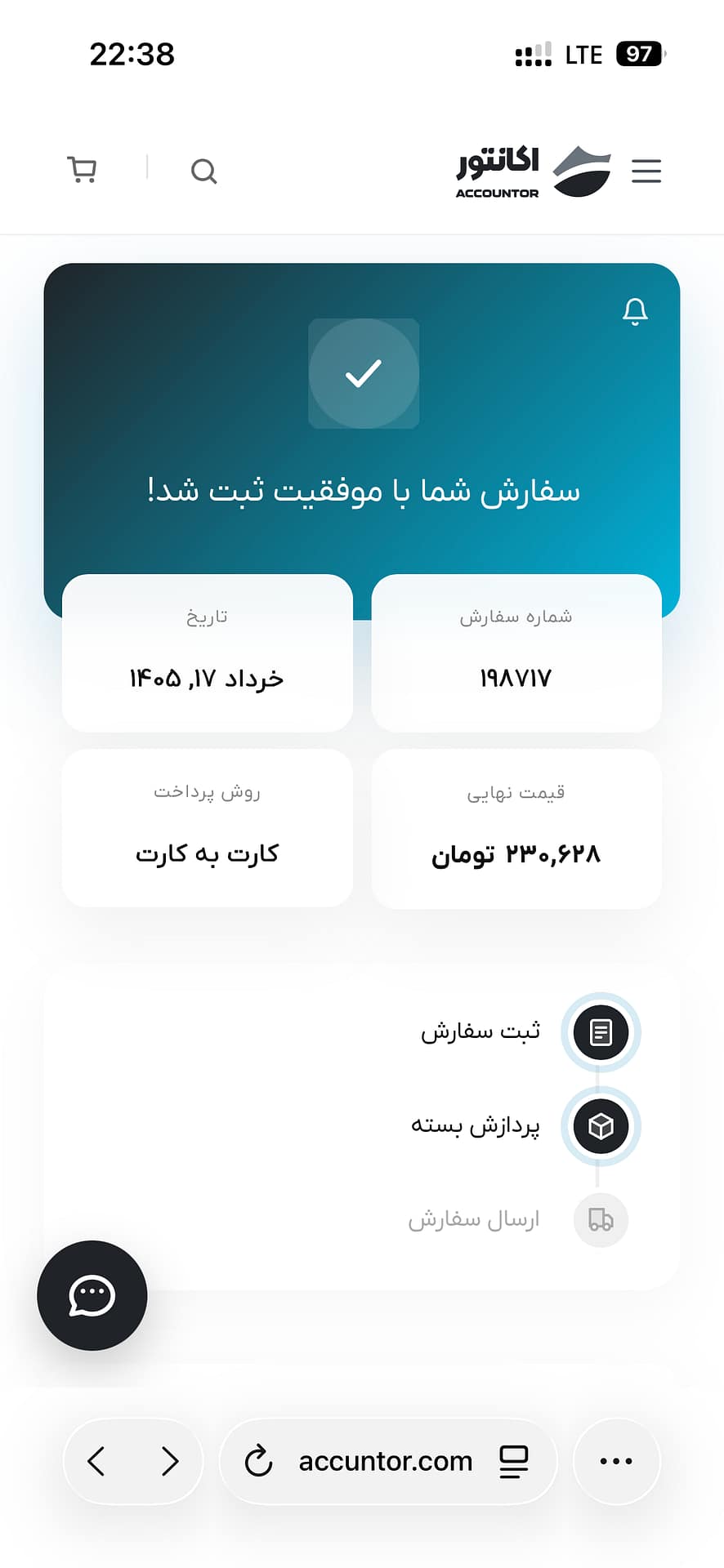
Task: Open the live chat support bubble
Action: tap(92, 1295)
